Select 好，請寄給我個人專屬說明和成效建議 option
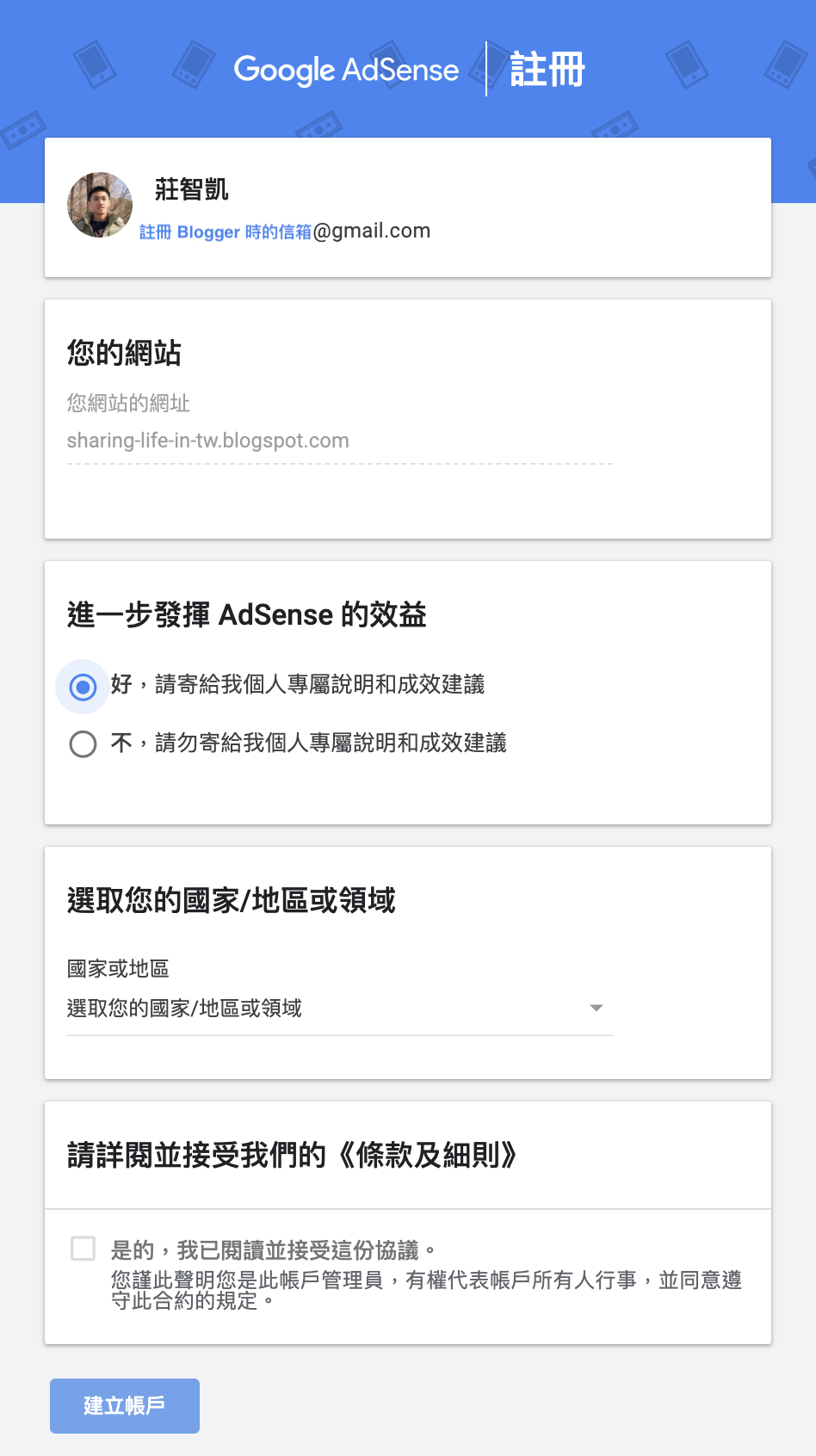Viewport: 816px width, 1456px height. [x=83, y=687]
